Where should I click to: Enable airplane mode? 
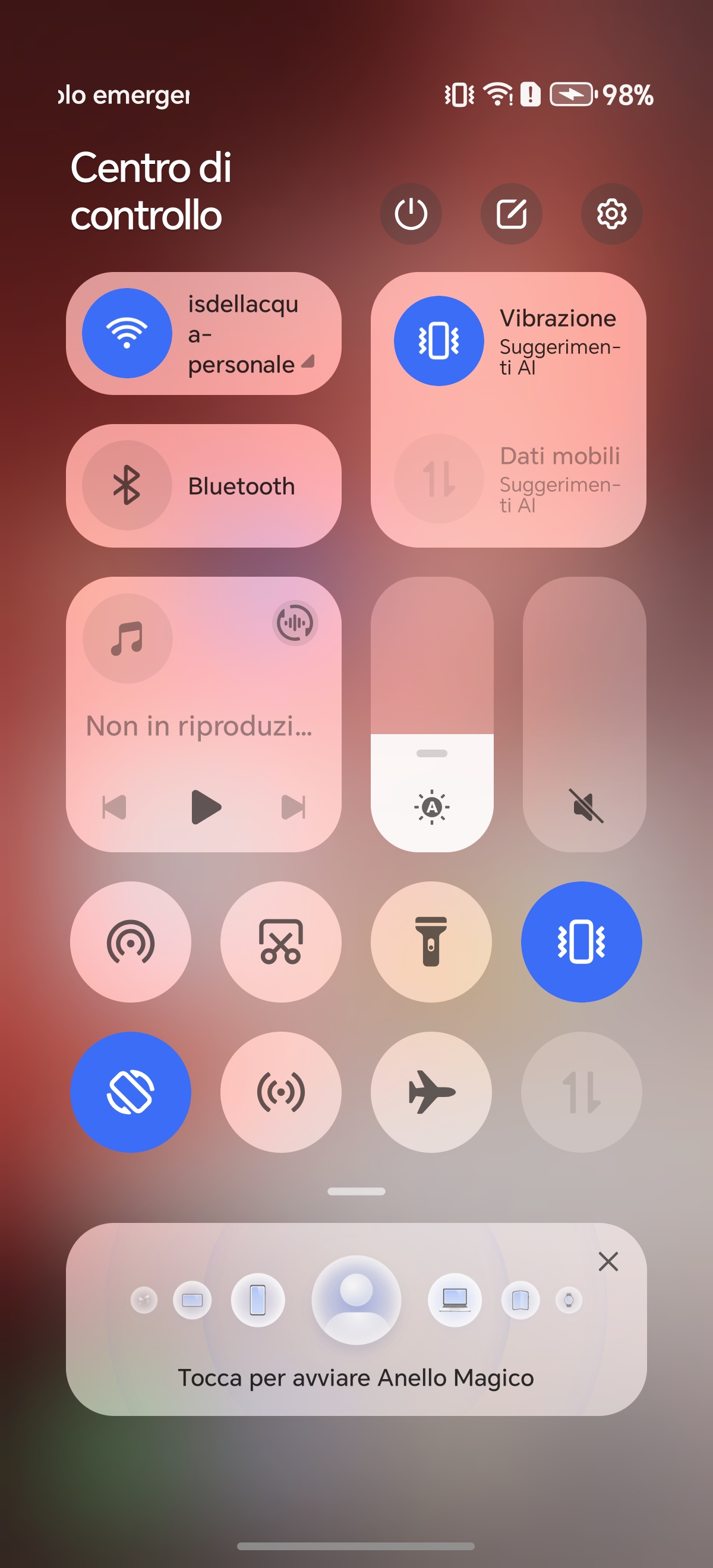(431, 1092)
